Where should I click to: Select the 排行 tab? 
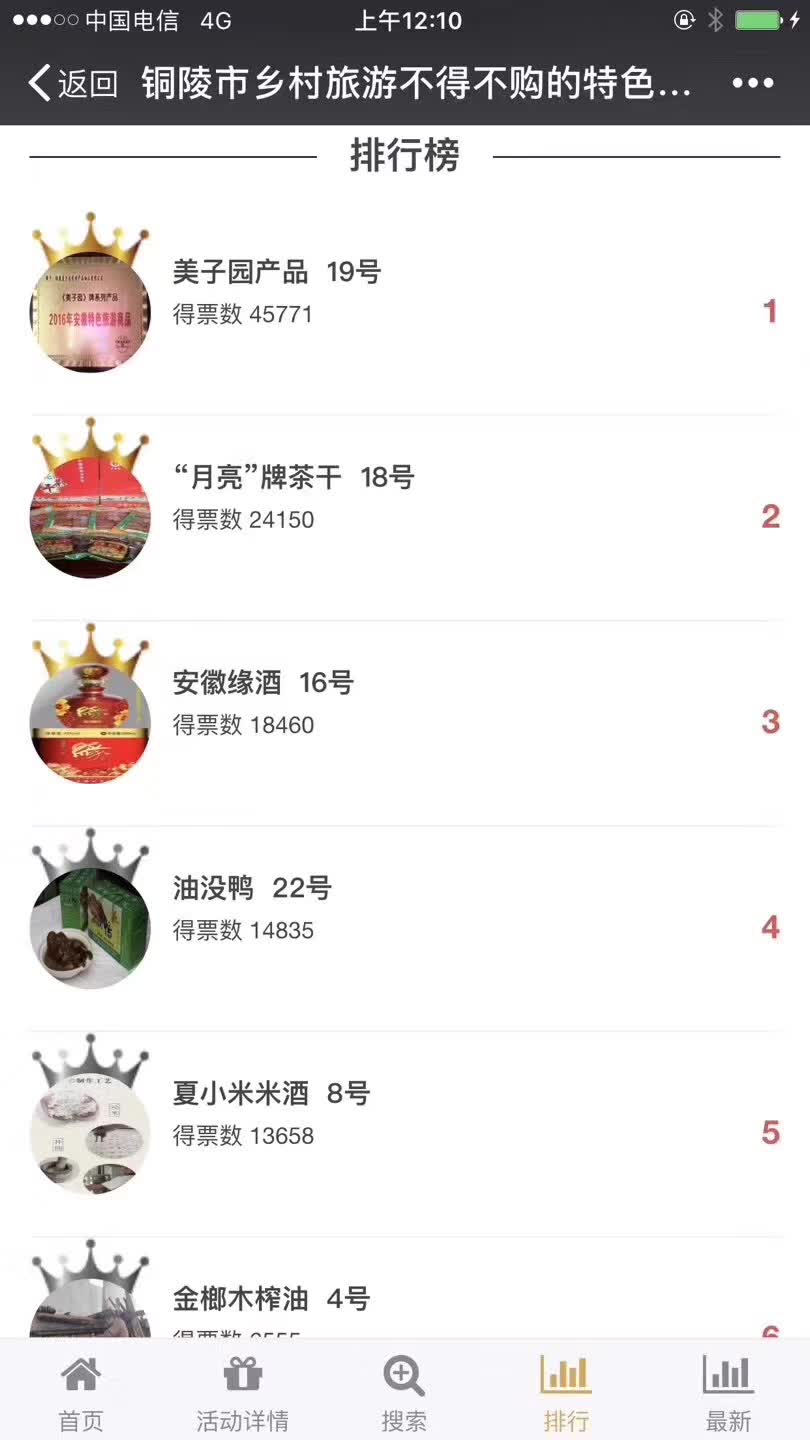566,1393
